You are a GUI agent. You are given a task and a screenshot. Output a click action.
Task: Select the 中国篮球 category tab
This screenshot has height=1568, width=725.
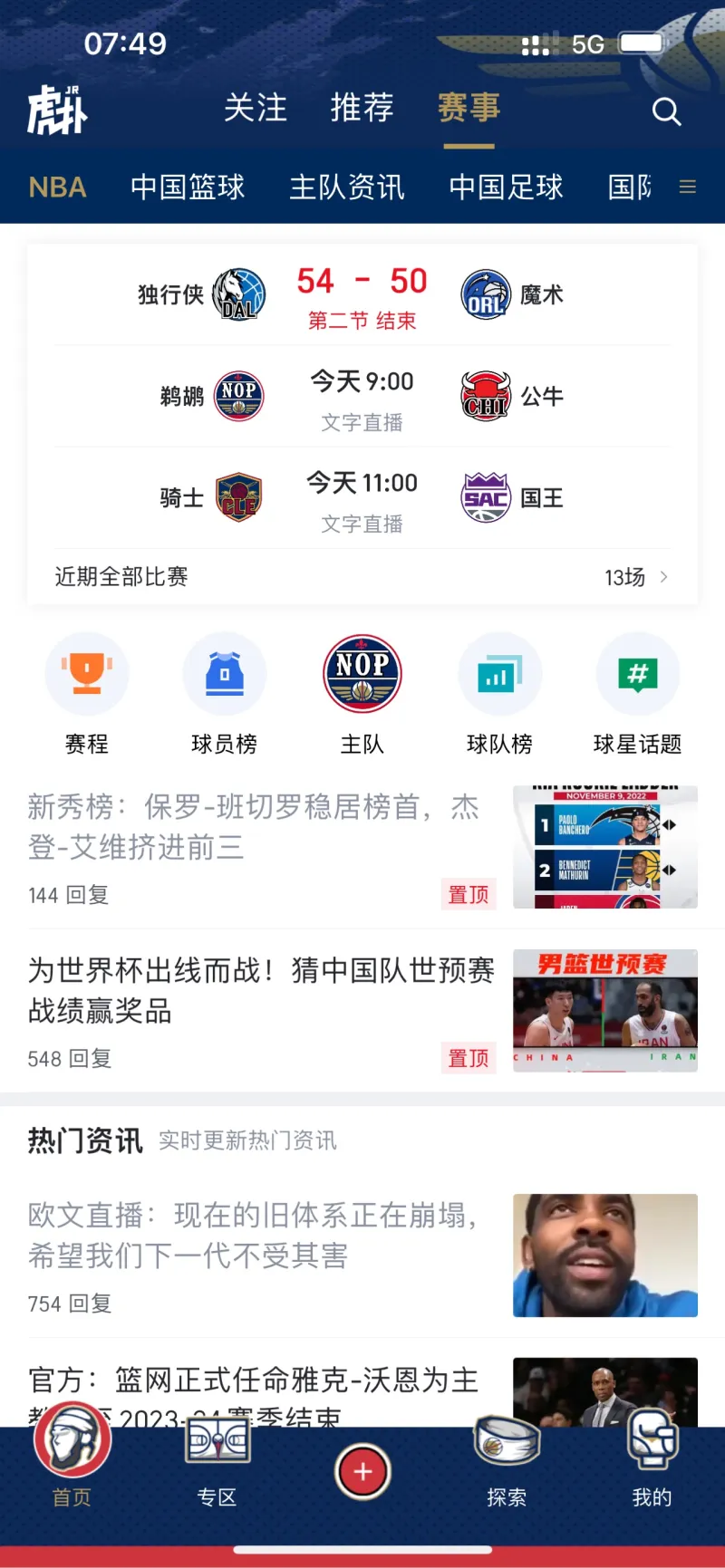[188, 188]
